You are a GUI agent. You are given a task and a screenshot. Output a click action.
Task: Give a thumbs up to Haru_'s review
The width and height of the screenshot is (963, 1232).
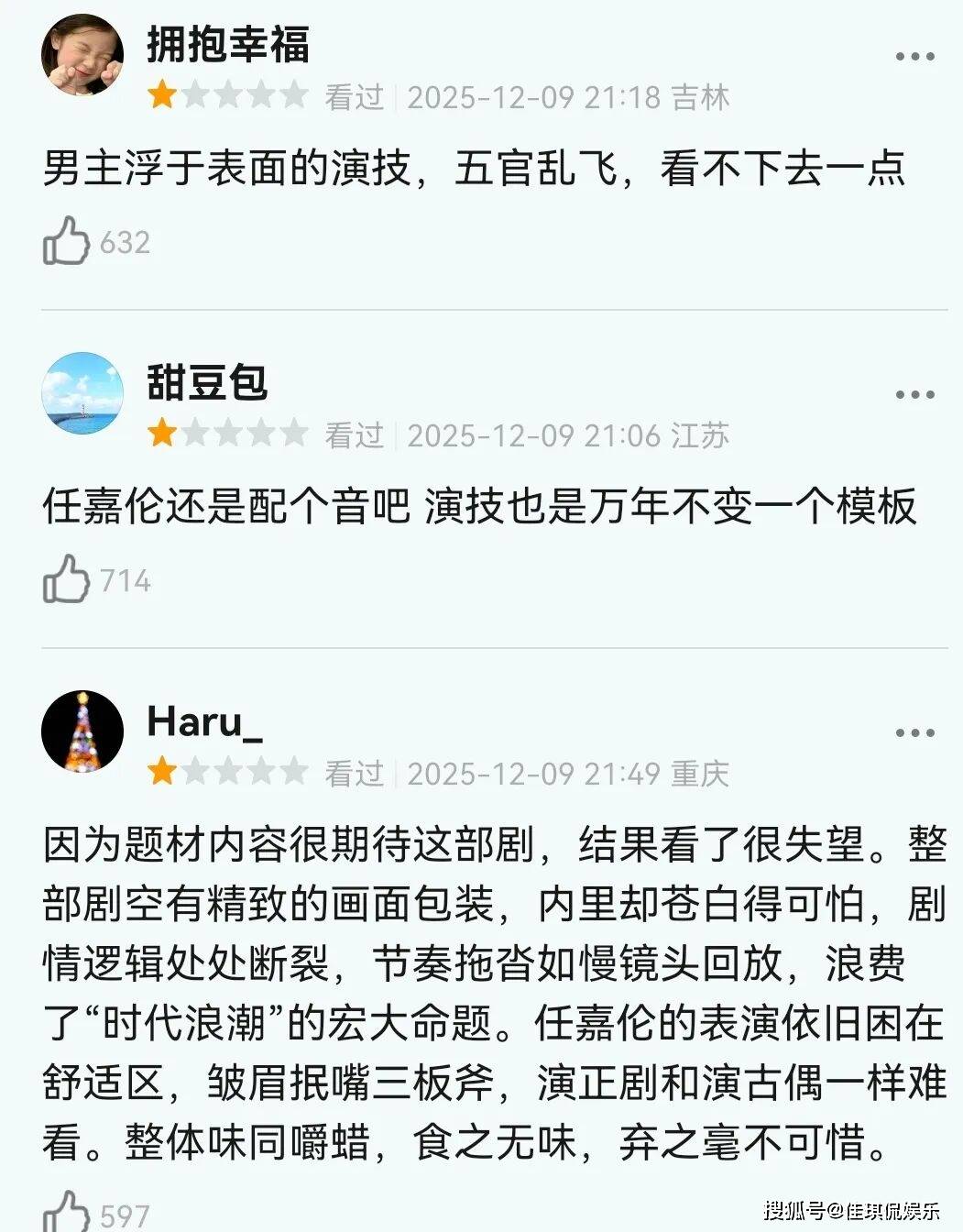click(67, 1211)
